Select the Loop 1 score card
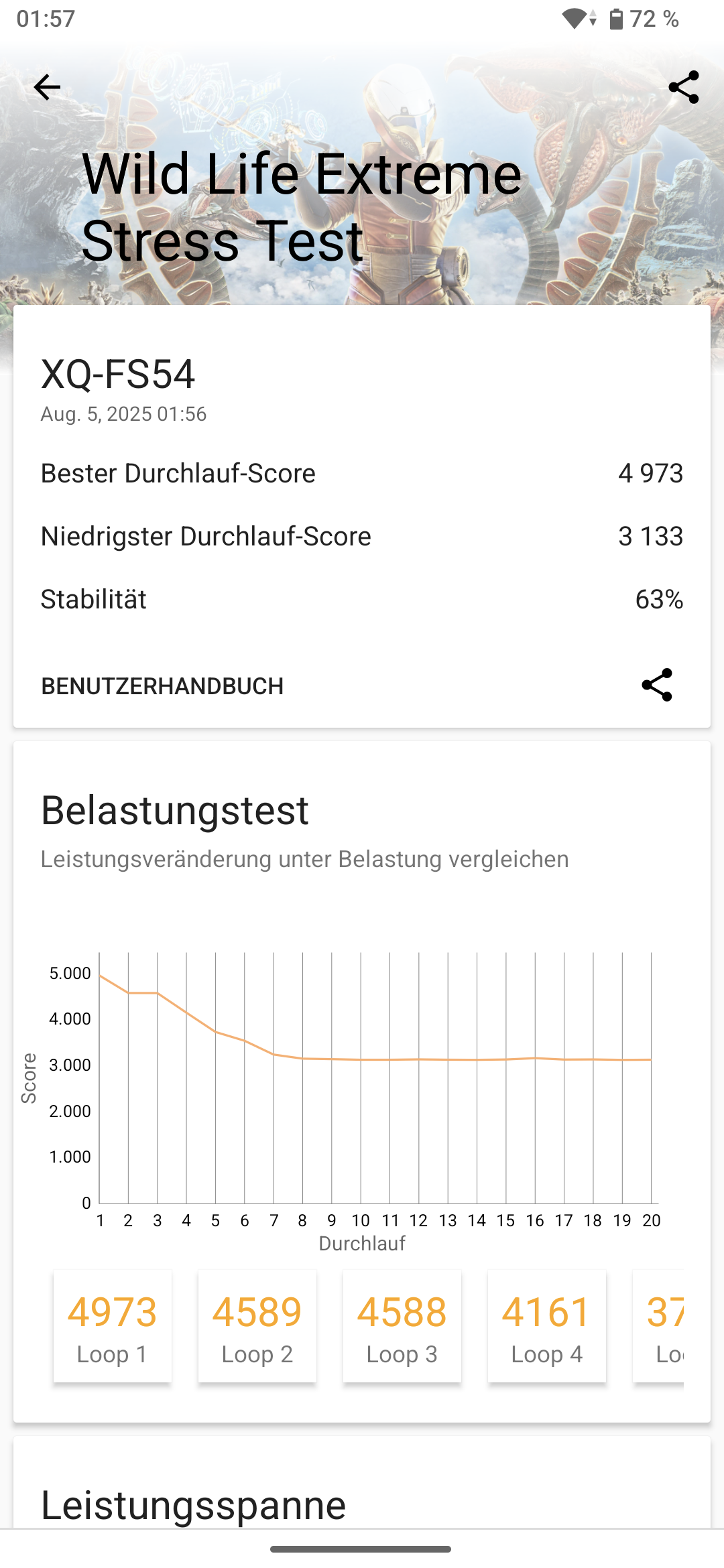This screenshot has width=724, height=1568. coord(113,1326)
